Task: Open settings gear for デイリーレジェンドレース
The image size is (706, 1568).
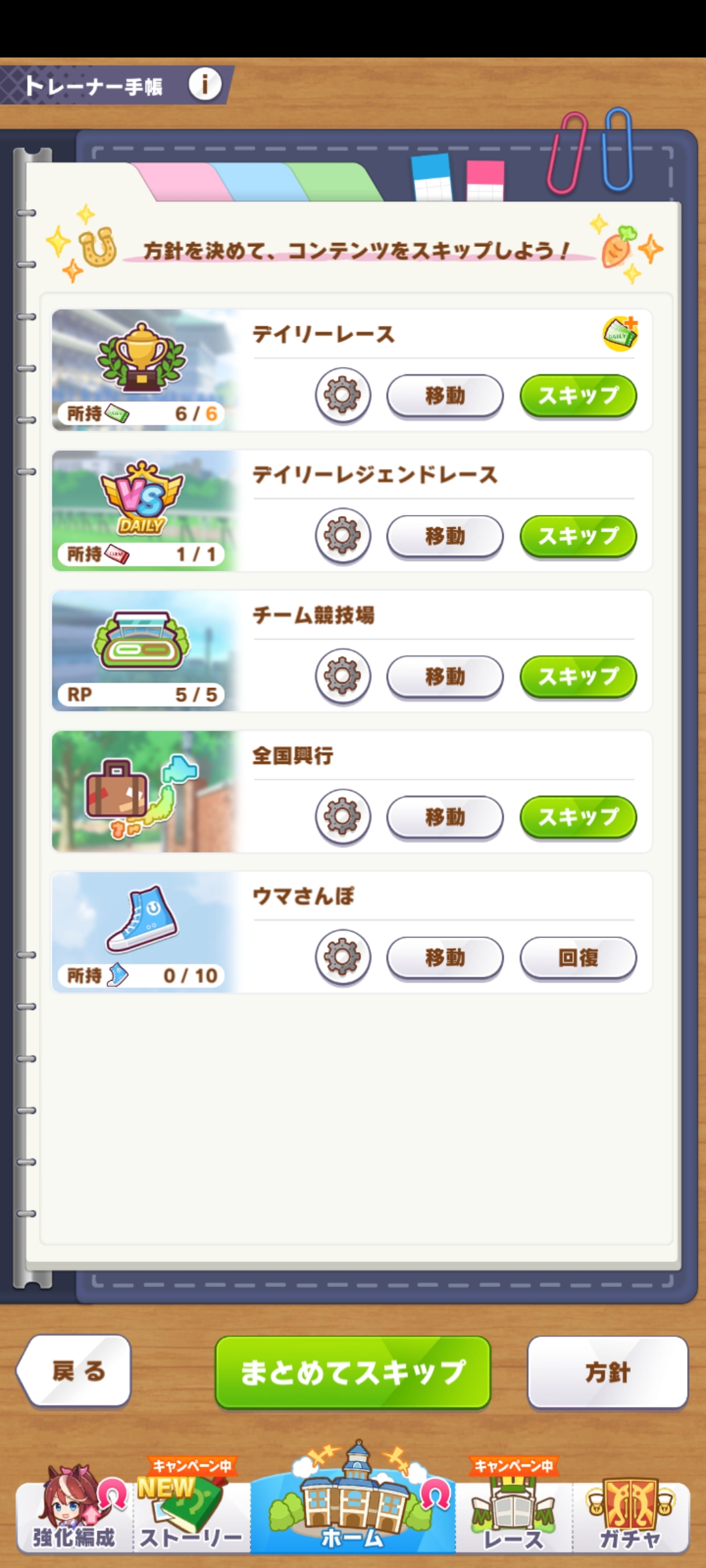Action: point(343,536)
